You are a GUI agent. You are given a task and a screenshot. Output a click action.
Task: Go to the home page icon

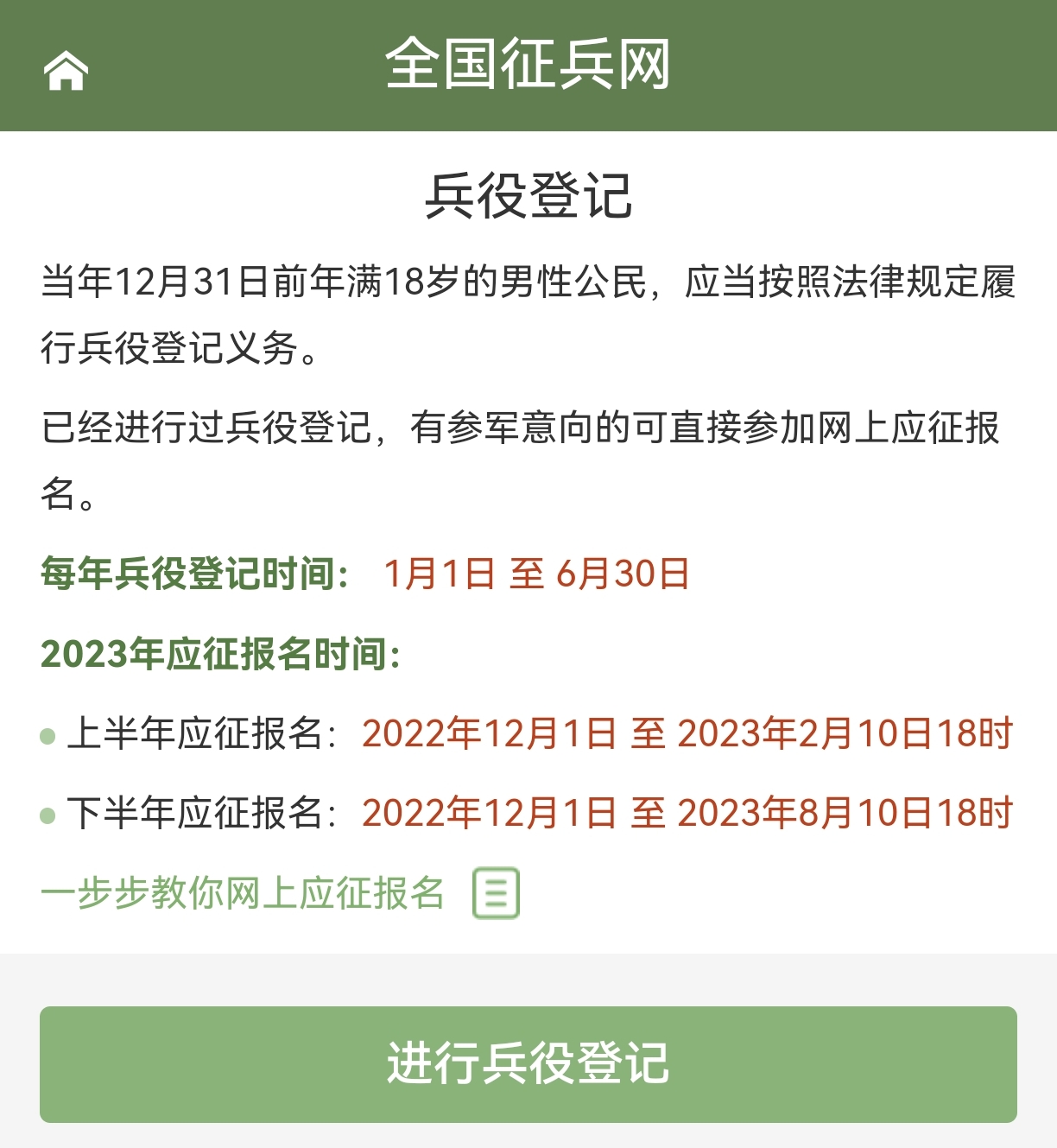[x=66, y=69]
